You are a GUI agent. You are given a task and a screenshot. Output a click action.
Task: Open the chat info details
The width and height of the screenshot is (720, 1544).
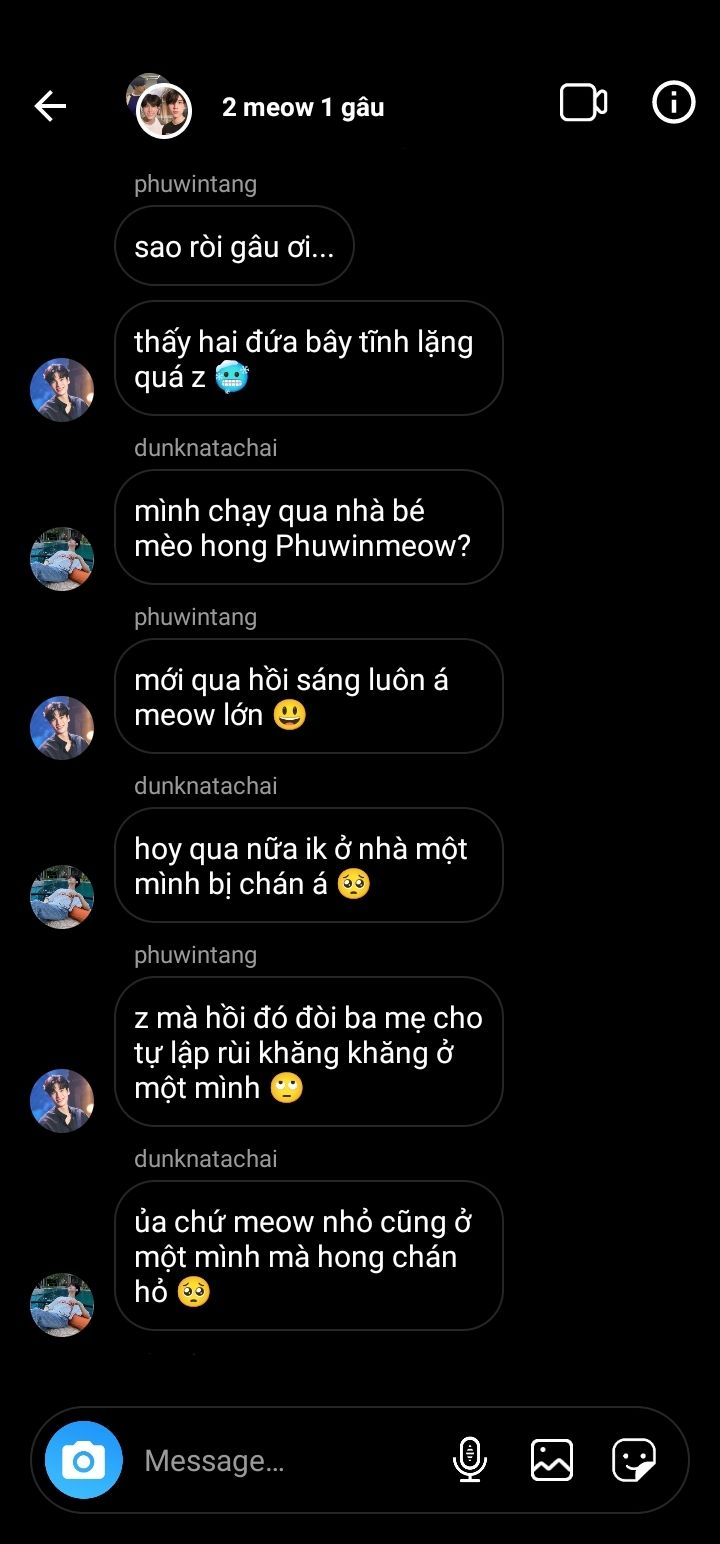[673, 103]
